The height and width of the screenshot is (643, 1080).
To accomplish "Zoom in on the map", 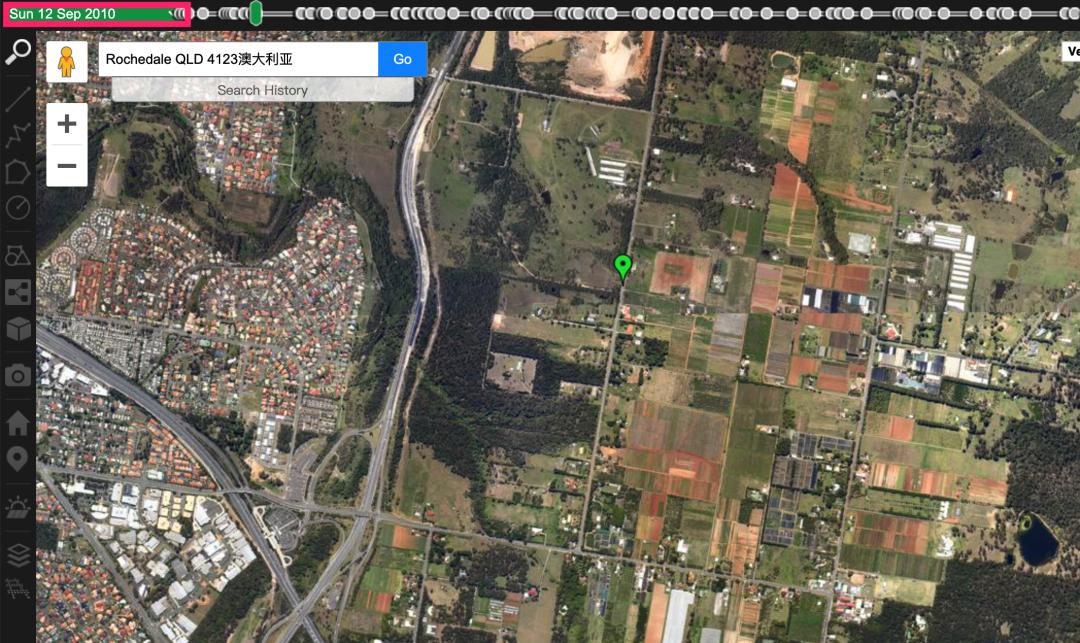I will tap(67, 124).
